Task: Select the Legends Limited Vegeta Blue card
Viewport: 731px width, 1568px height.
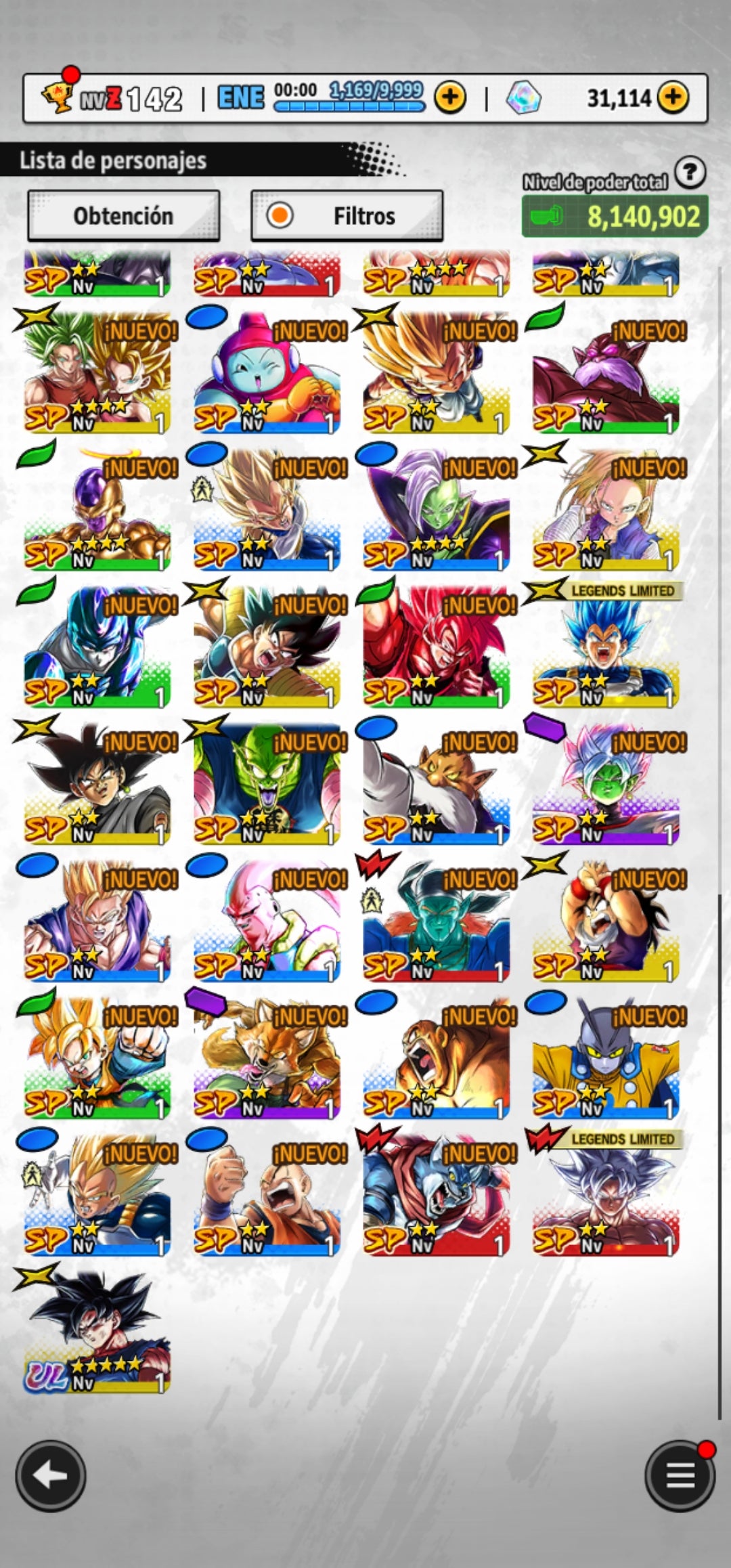Action: tap(605, 647)
